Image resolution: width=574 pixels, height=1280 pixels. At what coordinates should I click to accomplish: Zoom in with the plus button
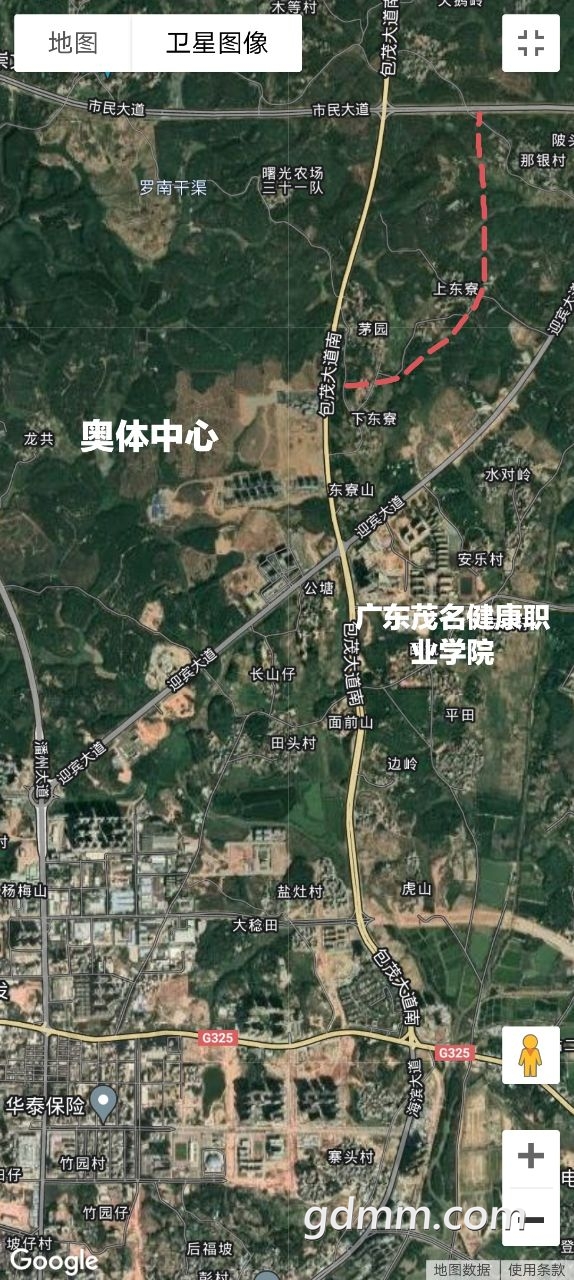(531, 1158)
